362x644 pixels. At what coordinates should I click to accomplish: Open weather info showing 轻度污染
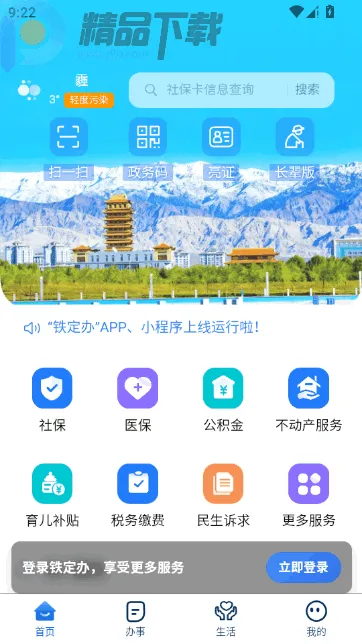pos(66,90)
